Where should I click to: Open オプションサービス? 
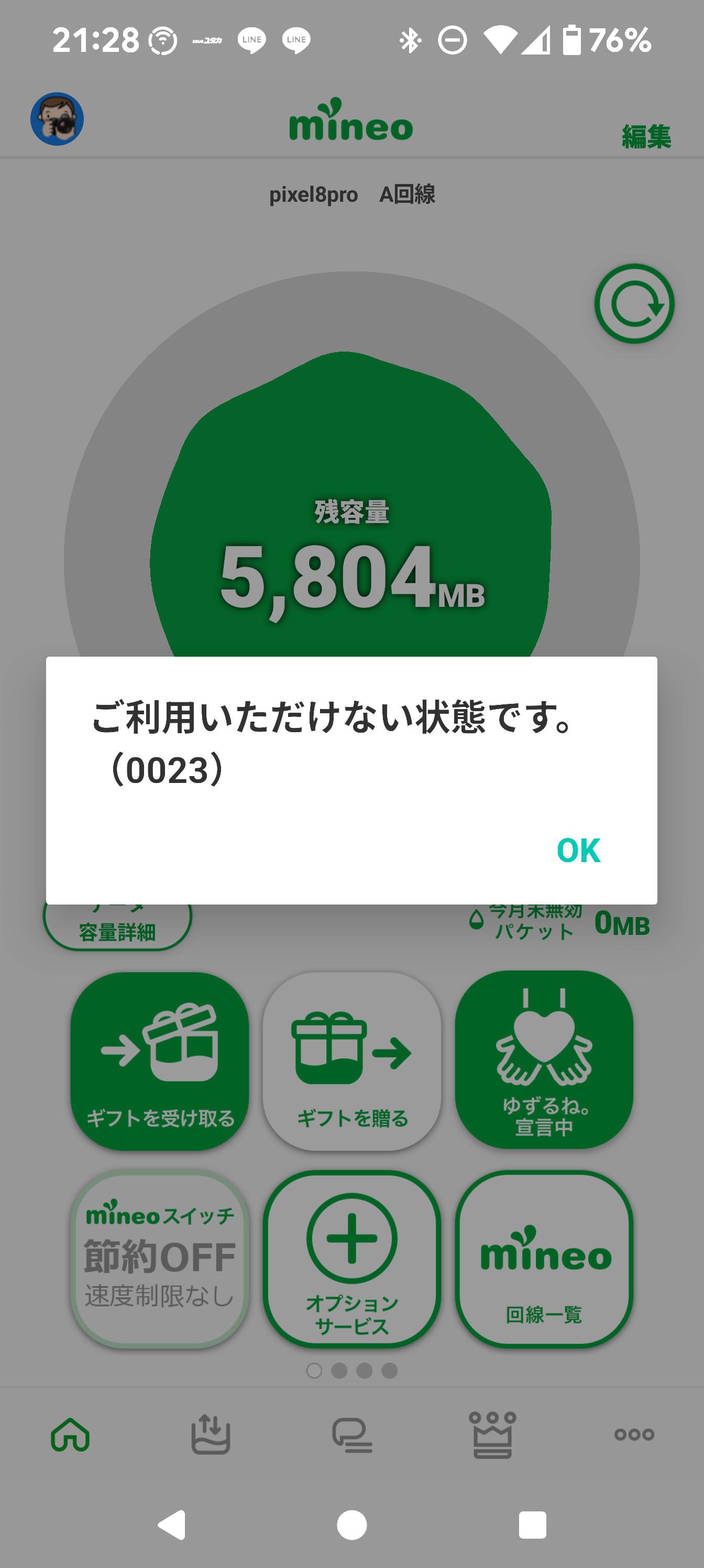351,1258
